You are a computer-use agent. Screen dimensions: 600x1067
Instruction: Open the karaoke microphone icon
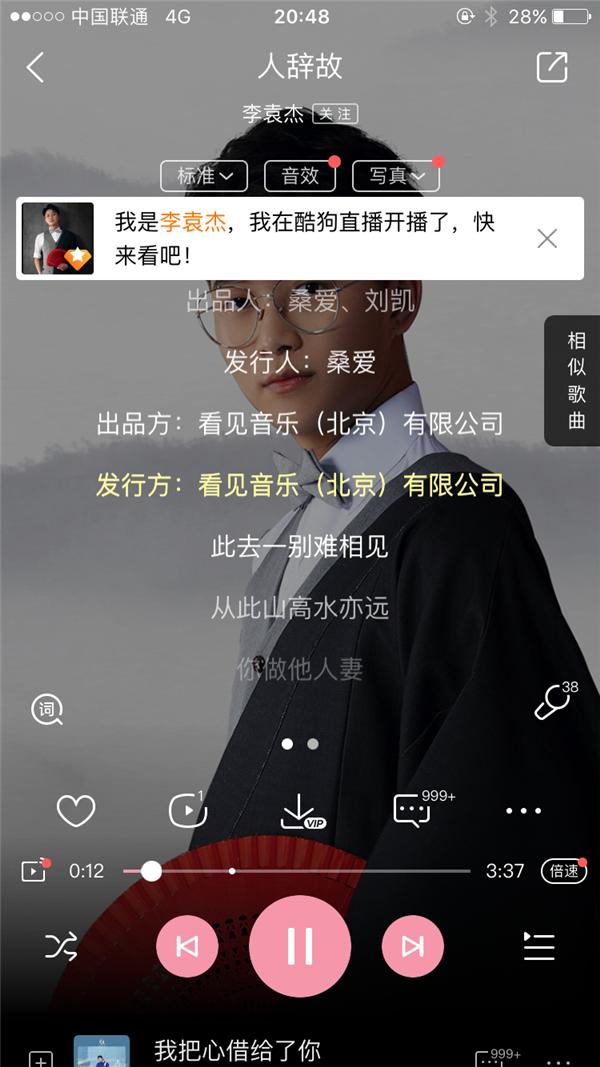553,704
